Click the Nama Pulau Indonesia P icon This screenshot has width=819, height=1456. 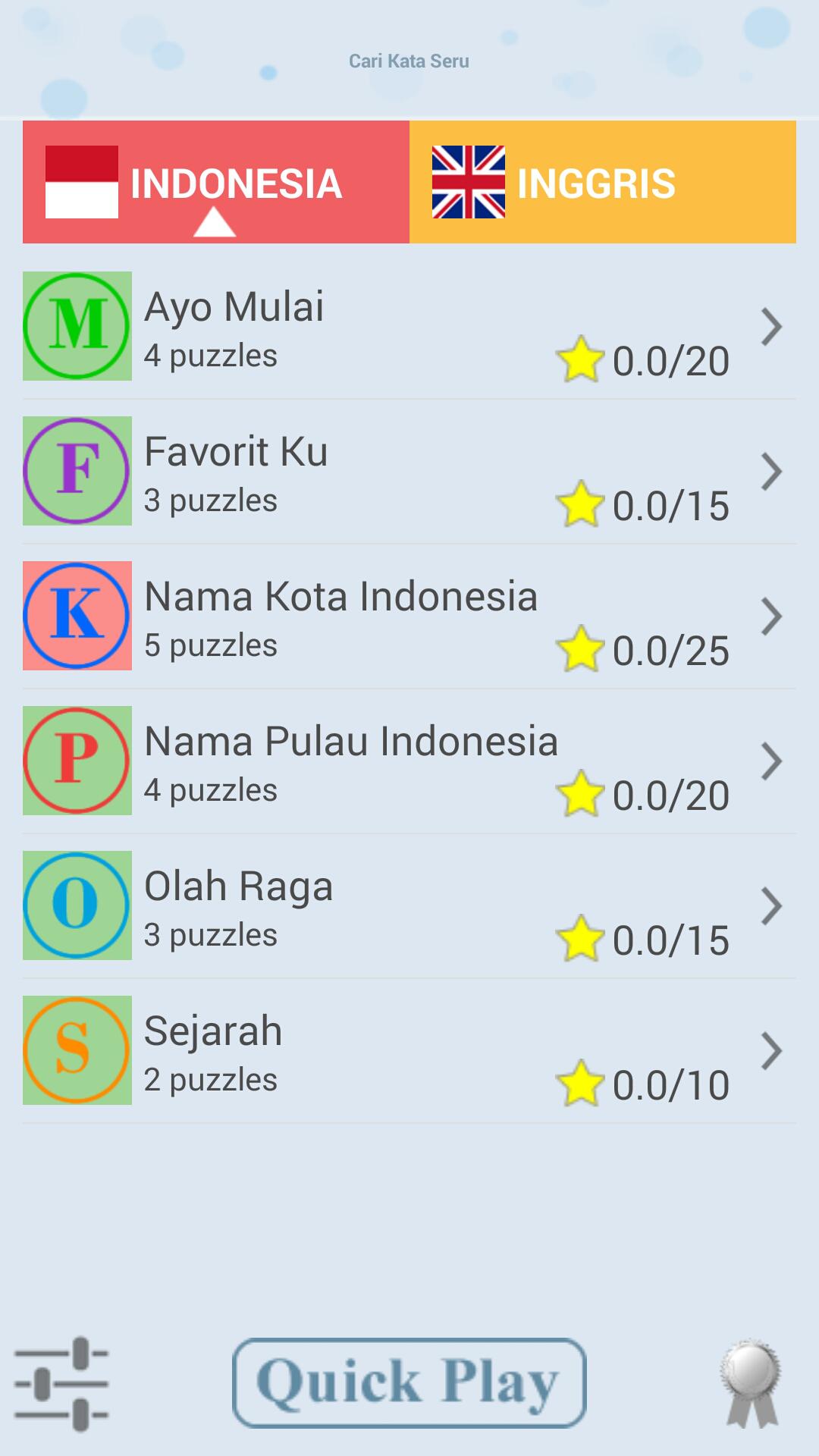76,761
